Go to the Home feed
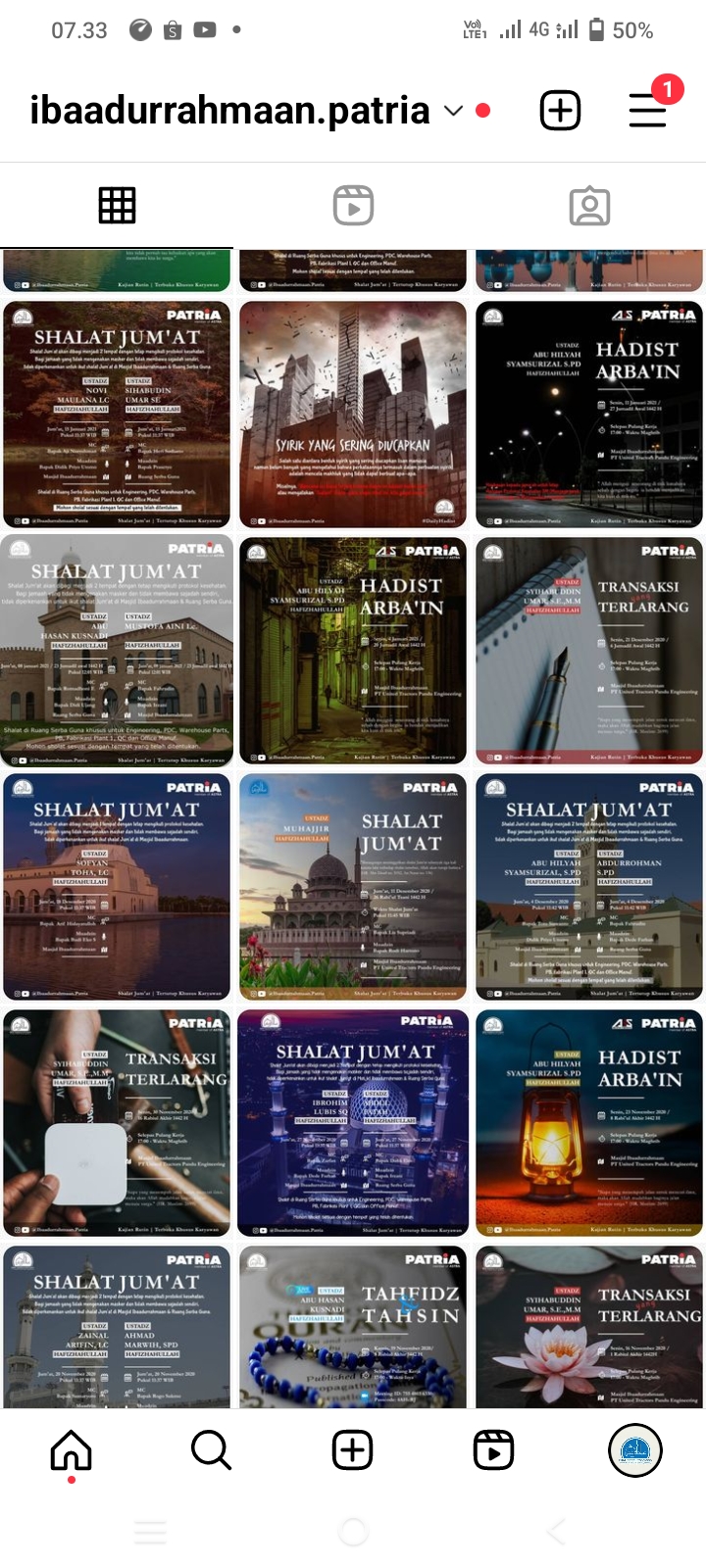 (71, 1449)
